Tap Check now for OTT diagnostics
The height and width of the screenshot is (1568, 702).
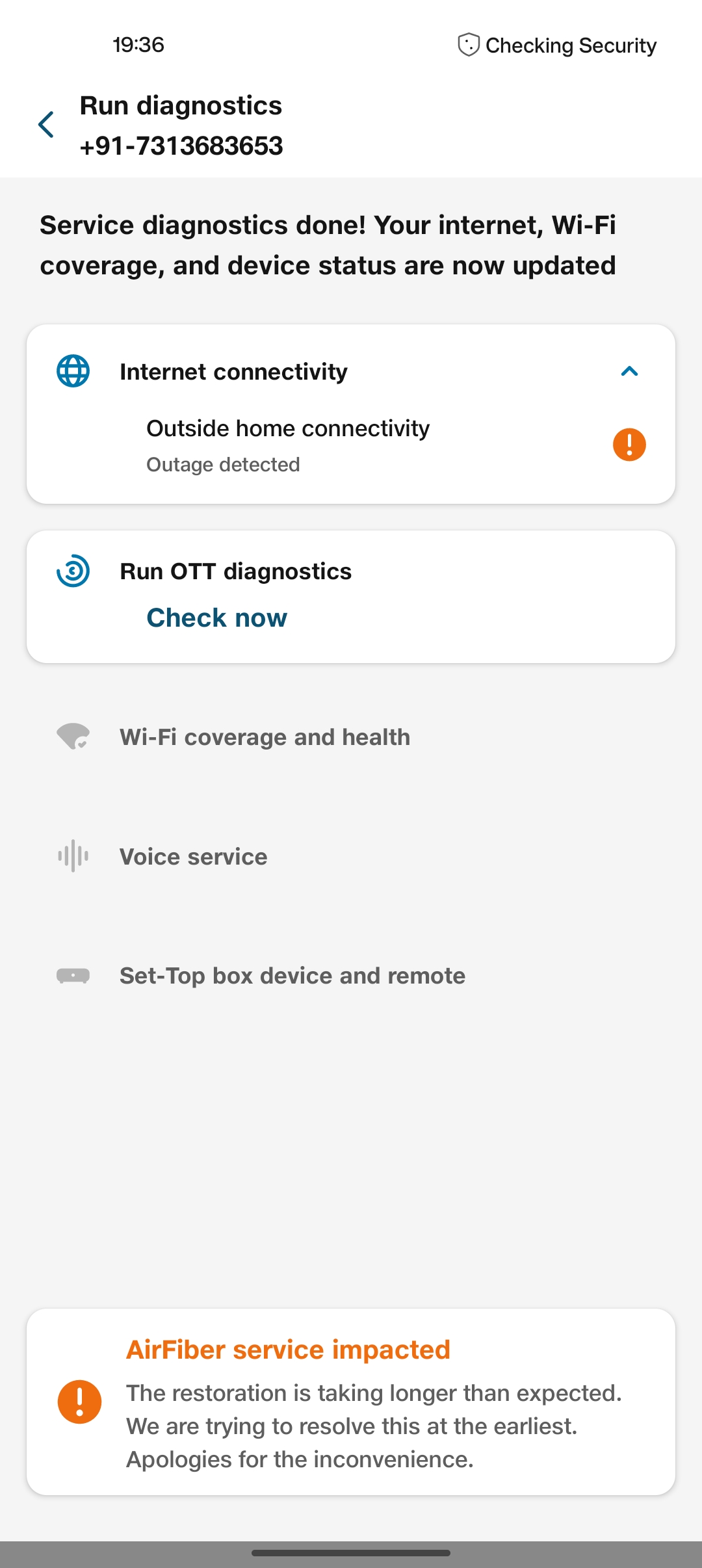tap(216, 618)
